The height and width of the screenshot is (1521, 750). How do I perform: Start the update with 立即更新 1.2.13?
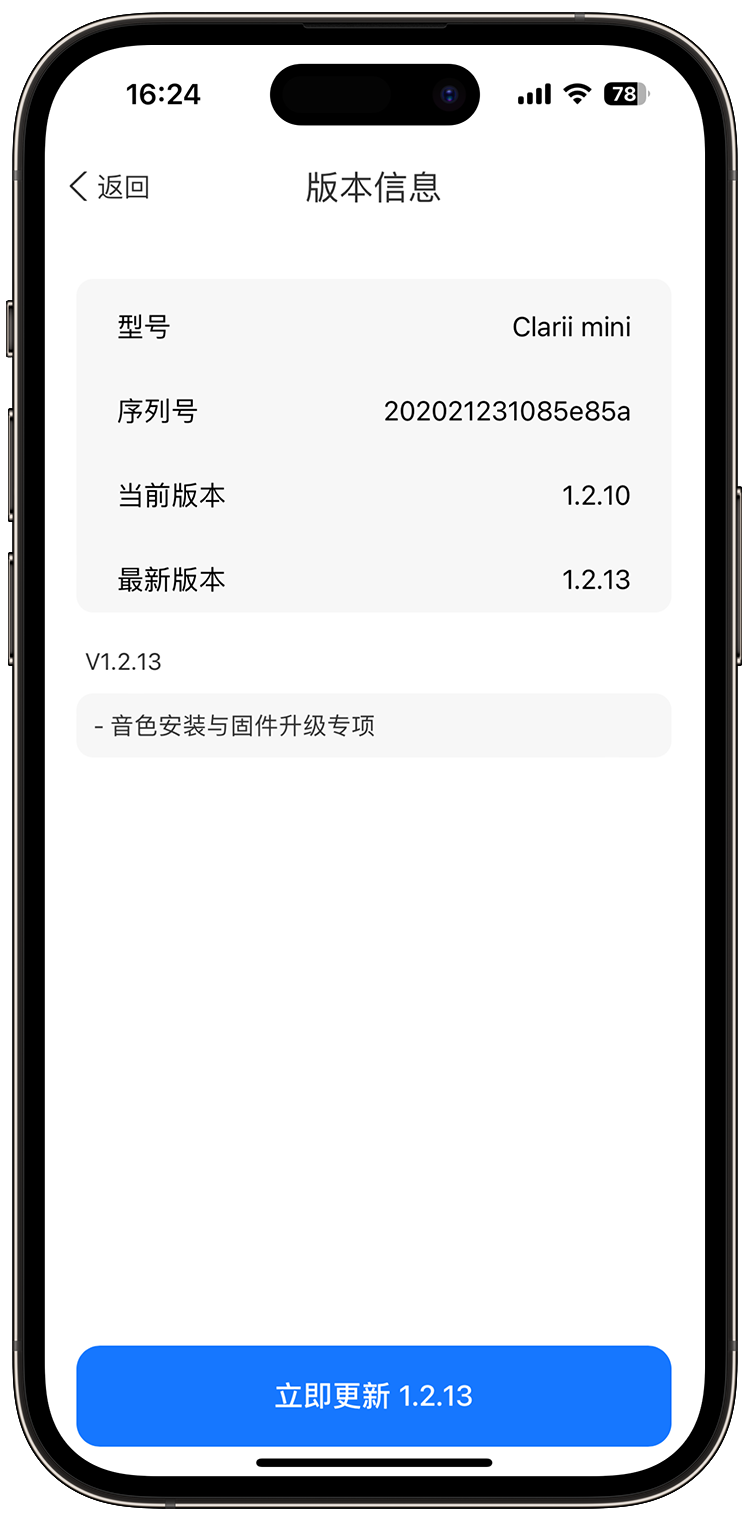[x=373, y=1395]
